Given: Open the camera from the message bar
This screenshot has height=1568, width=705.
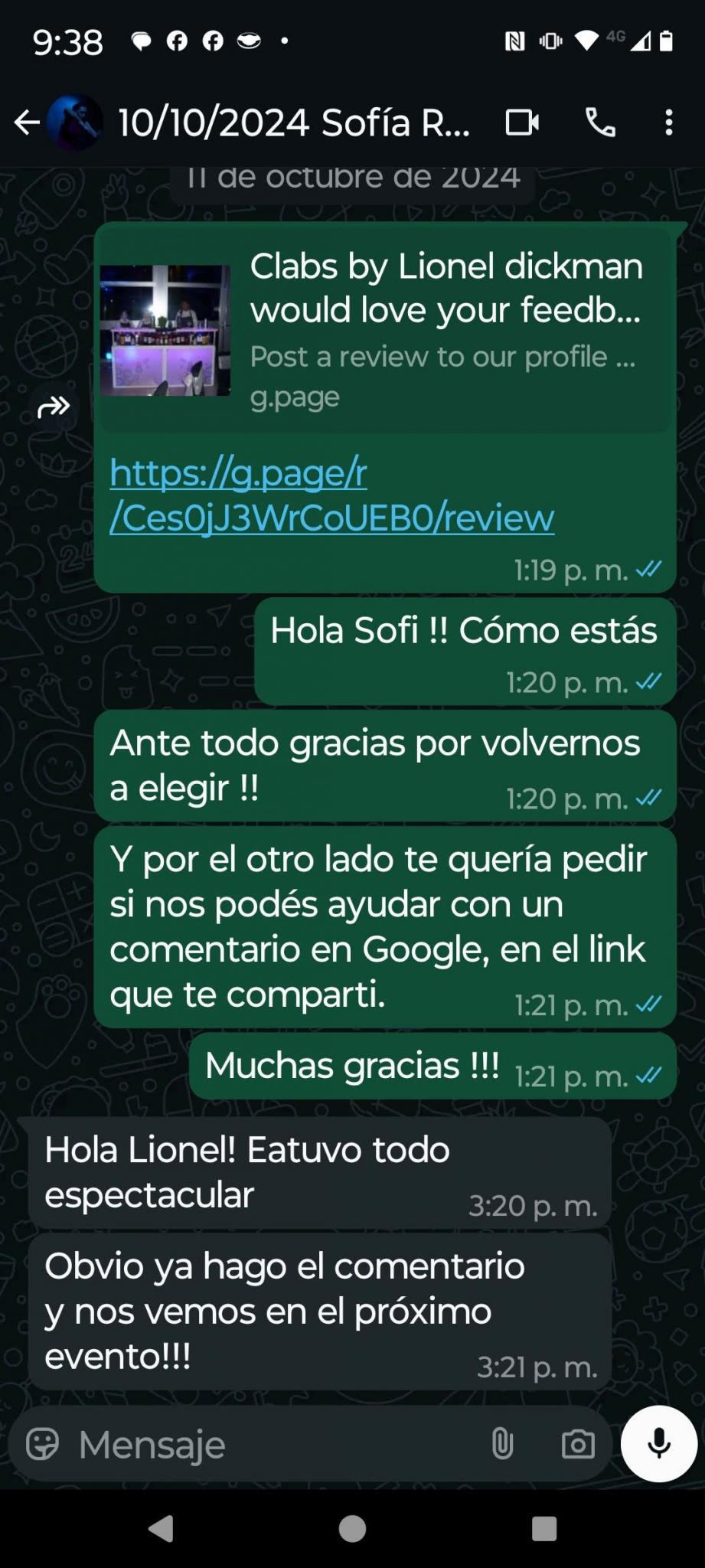Looking at the screenshot, I should (578, 1445).
